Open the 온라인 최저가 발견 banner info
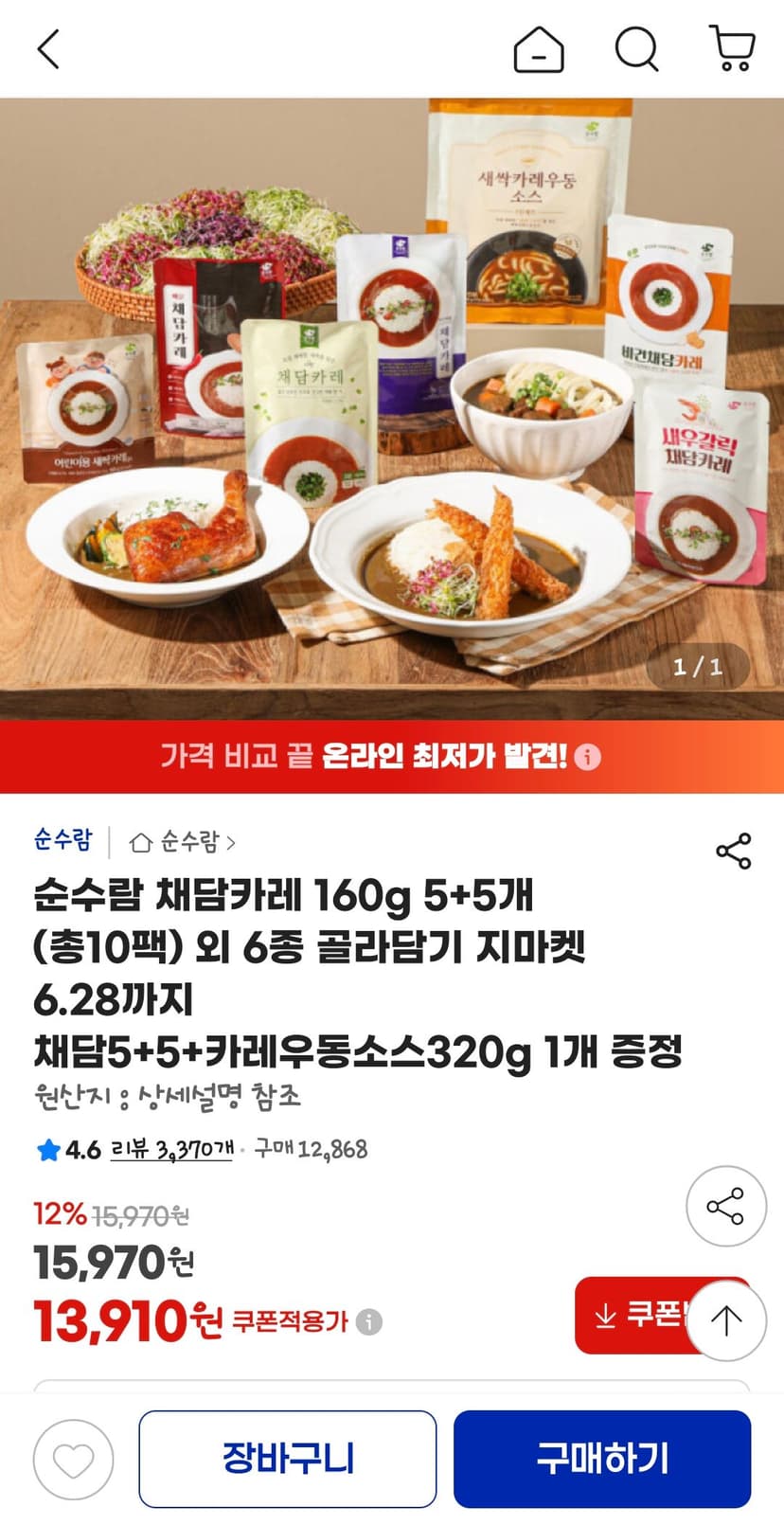 point(588,758)
